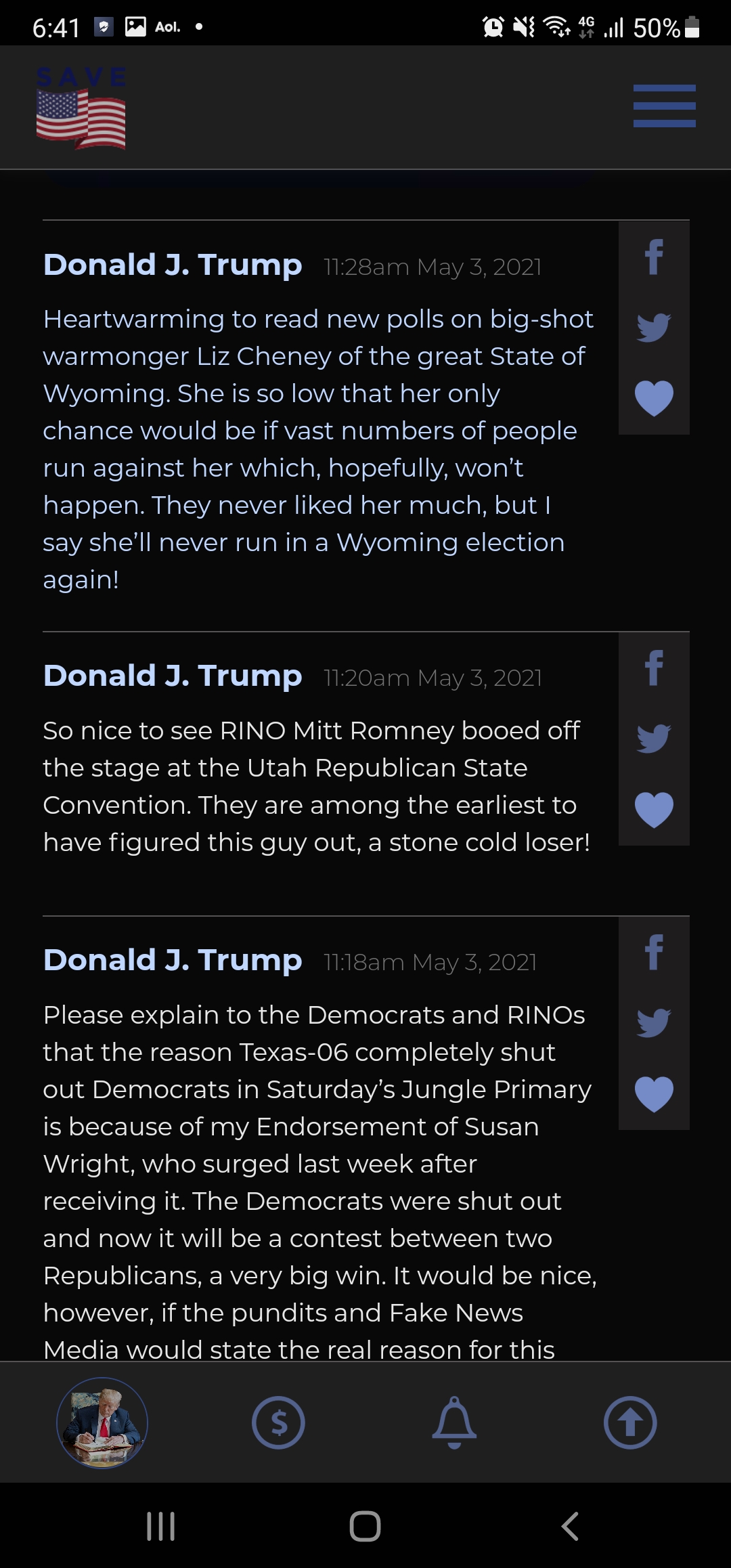Share the Liz Cheney post on Facebook

654,258
